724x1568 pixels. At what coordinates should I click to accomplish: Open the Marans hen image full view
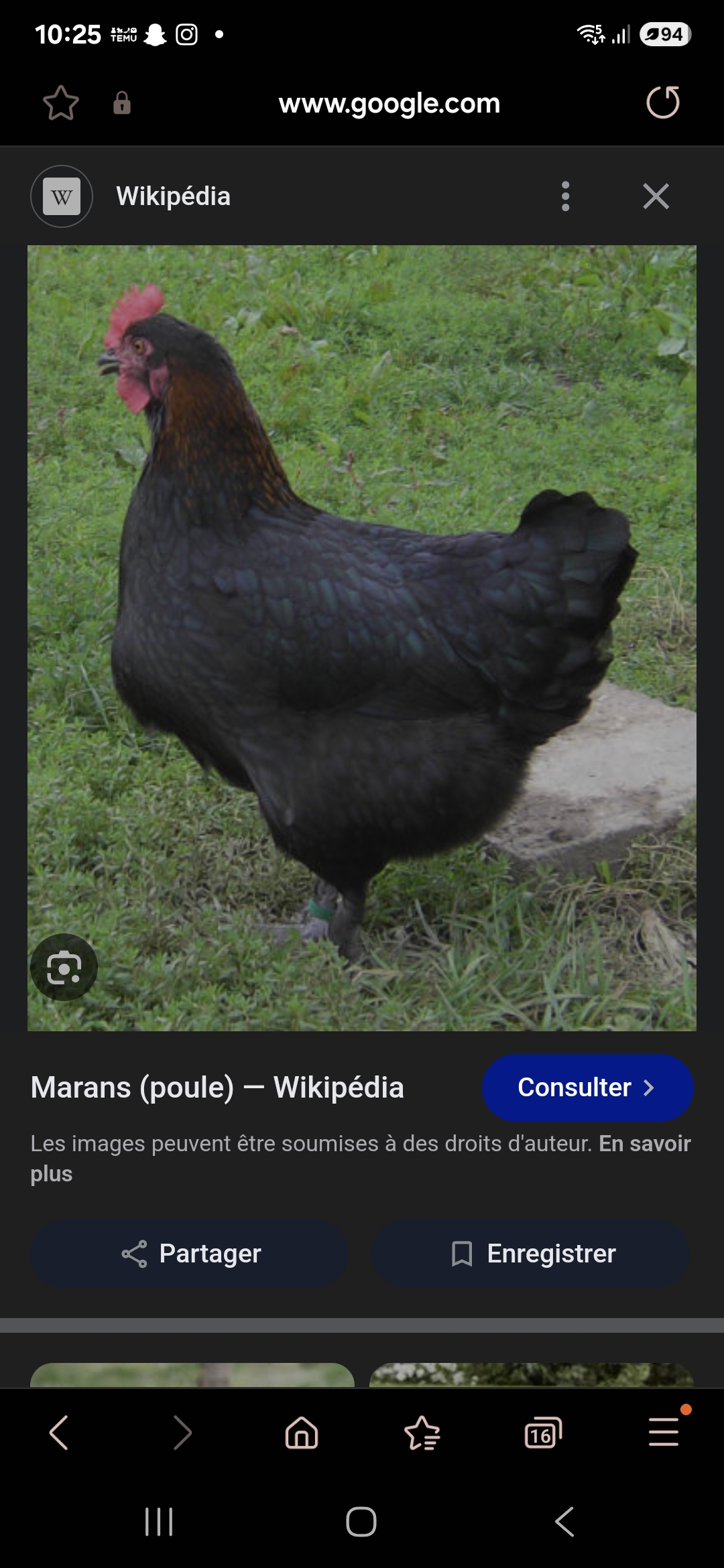point(362,638)
